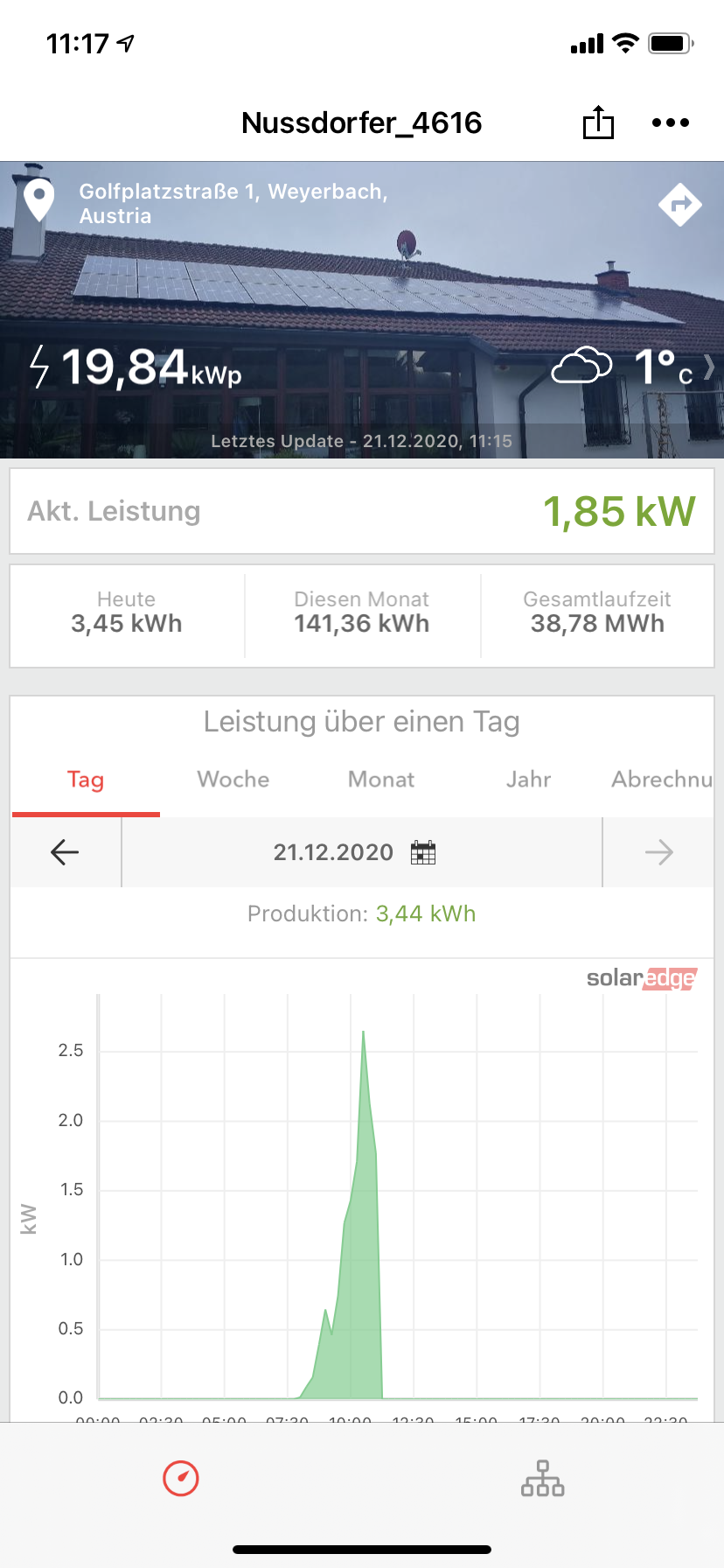Switch to the Woche tab
This screenshot has height=1568, width=724.
pyautogui.click(x=233, y=780)
